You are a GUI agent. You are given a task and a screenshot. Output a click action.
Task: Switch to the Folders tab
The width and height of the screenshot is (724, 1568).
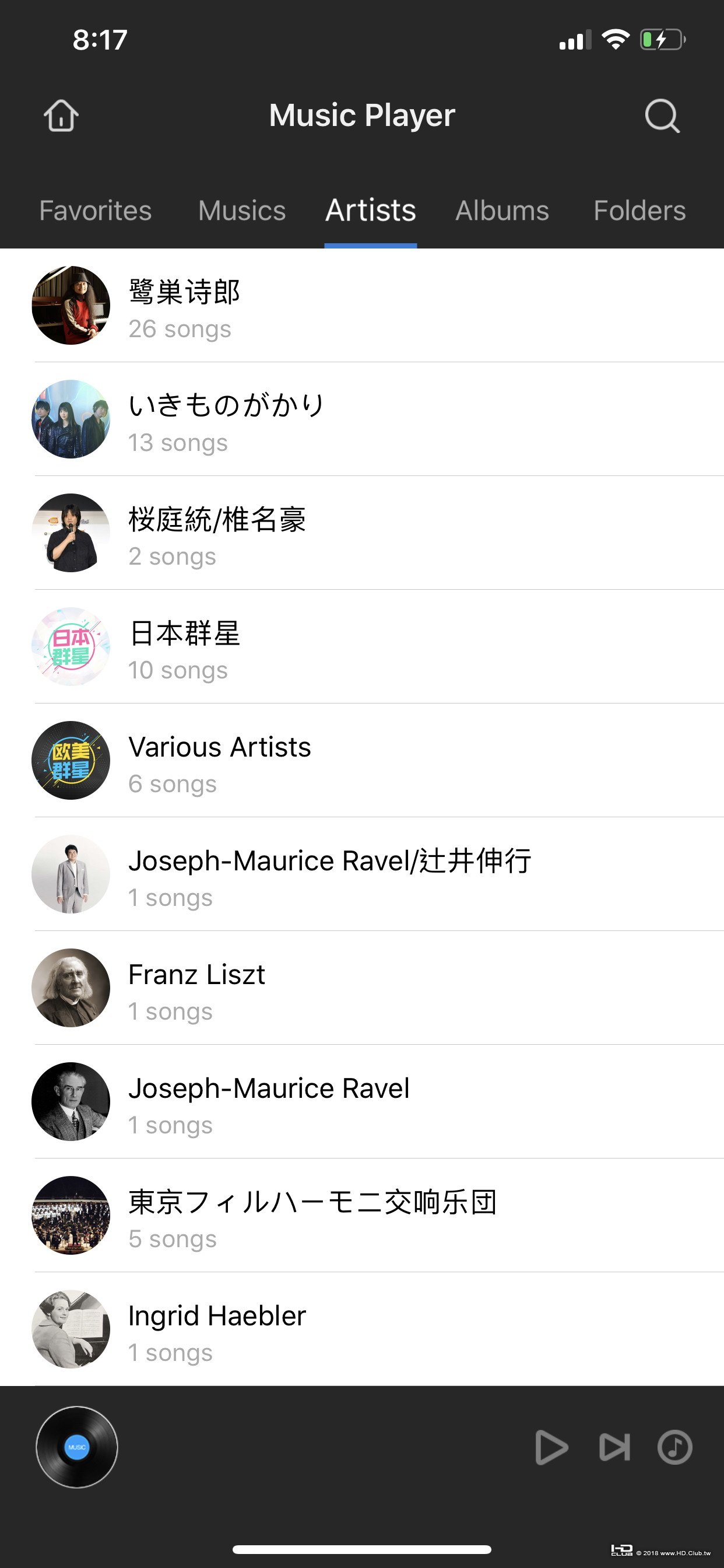pos(639,211)
